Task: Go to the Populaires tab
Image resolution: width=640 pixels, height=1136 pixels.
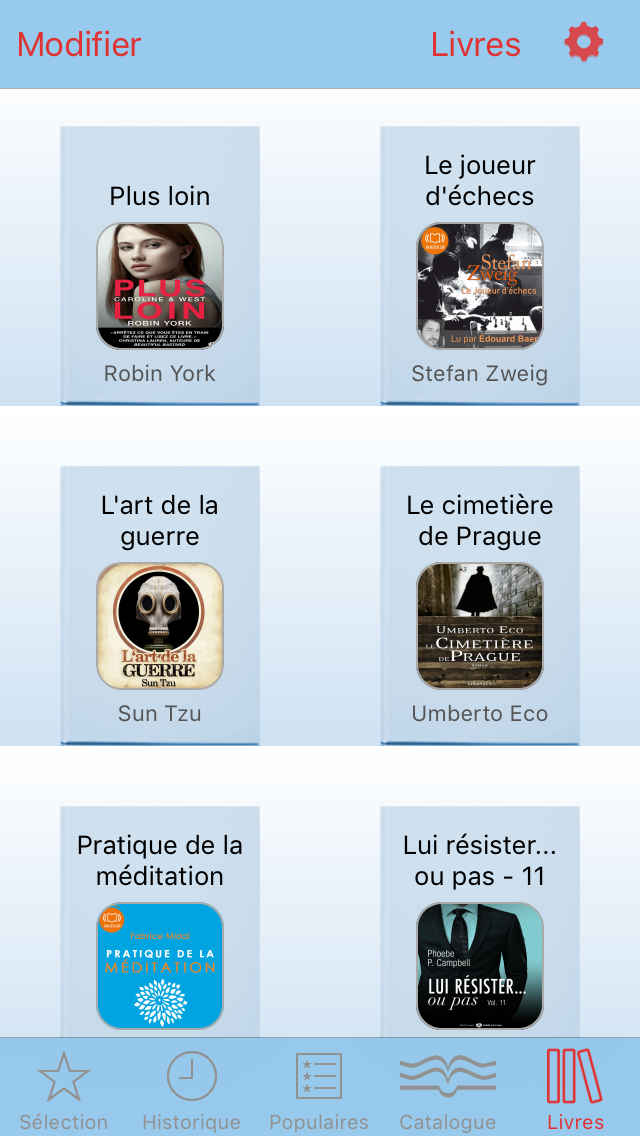Action: [x=319, y=1090]
